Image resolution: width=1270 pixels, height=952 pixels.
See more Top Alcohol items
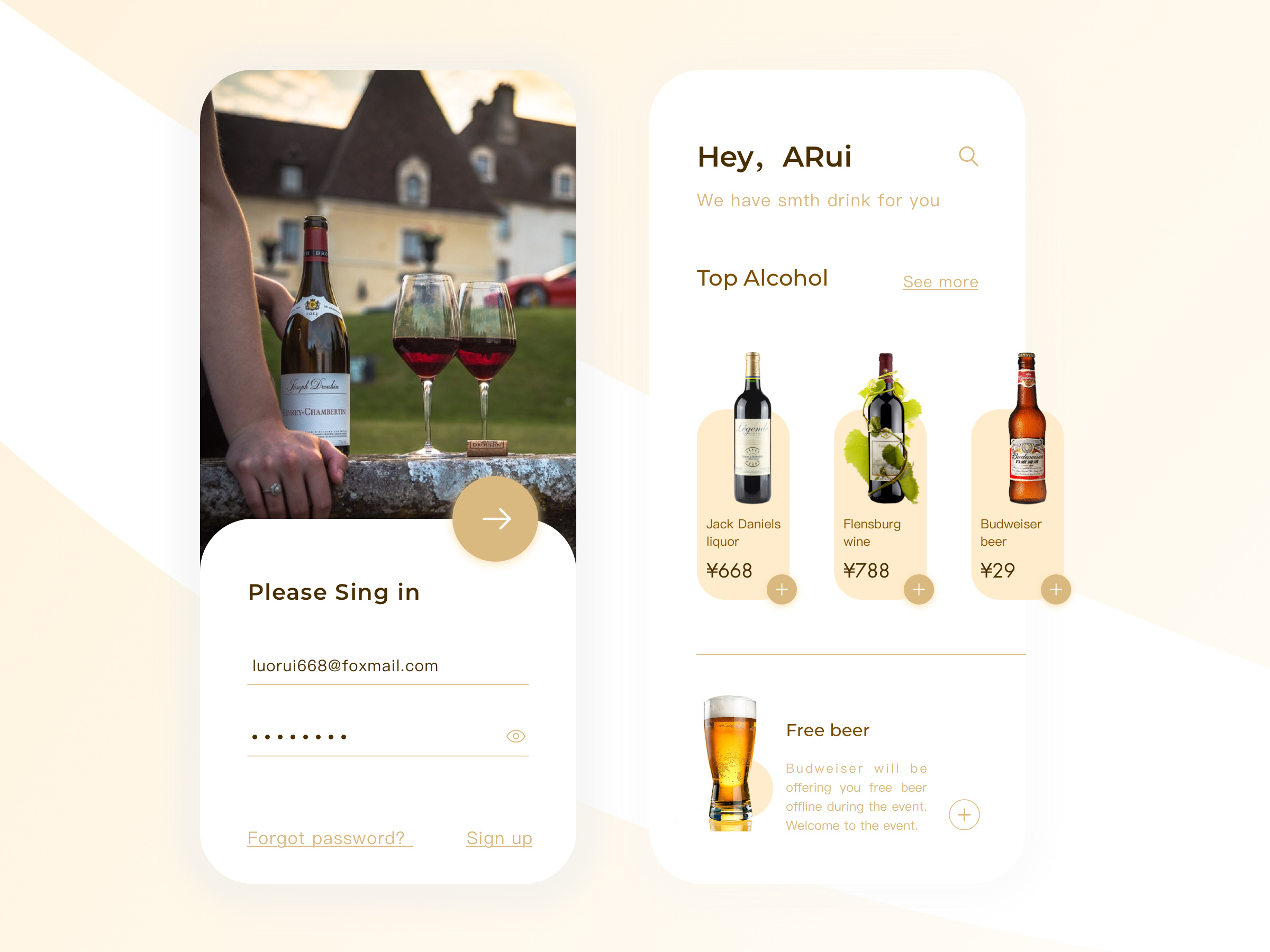point(940,282)
